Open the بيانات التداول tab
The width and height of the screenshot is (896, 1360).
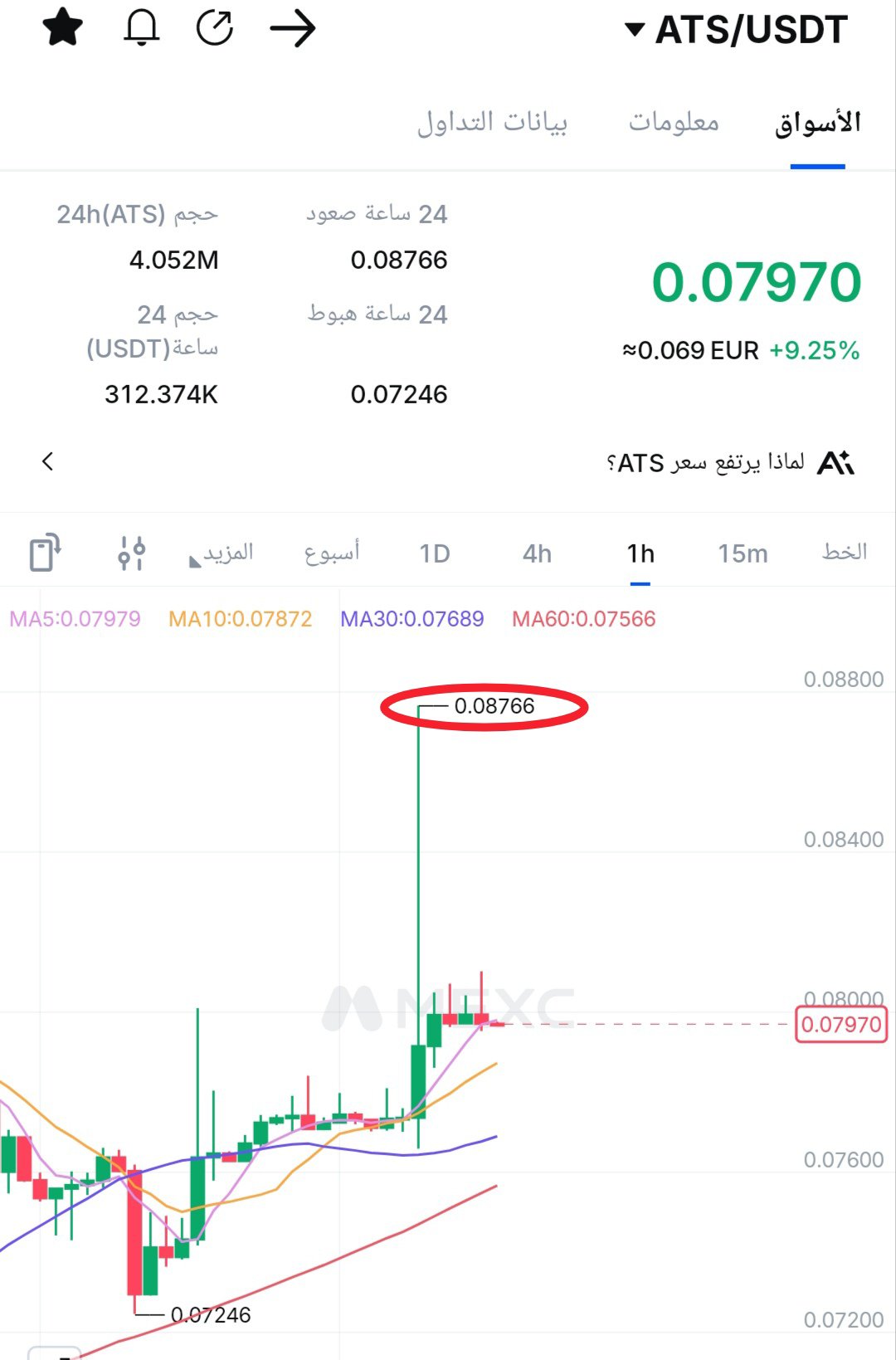tap(492, 122)
